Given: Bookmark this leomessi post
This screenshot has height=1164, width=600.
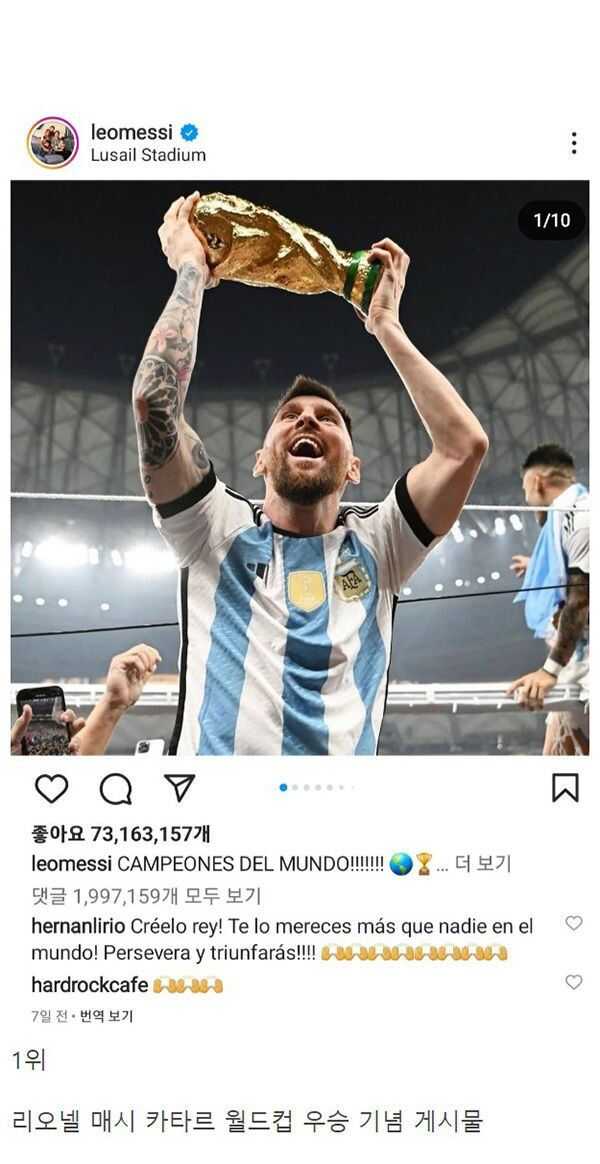Looking at the screenshot, I should [x=565, y=788].
